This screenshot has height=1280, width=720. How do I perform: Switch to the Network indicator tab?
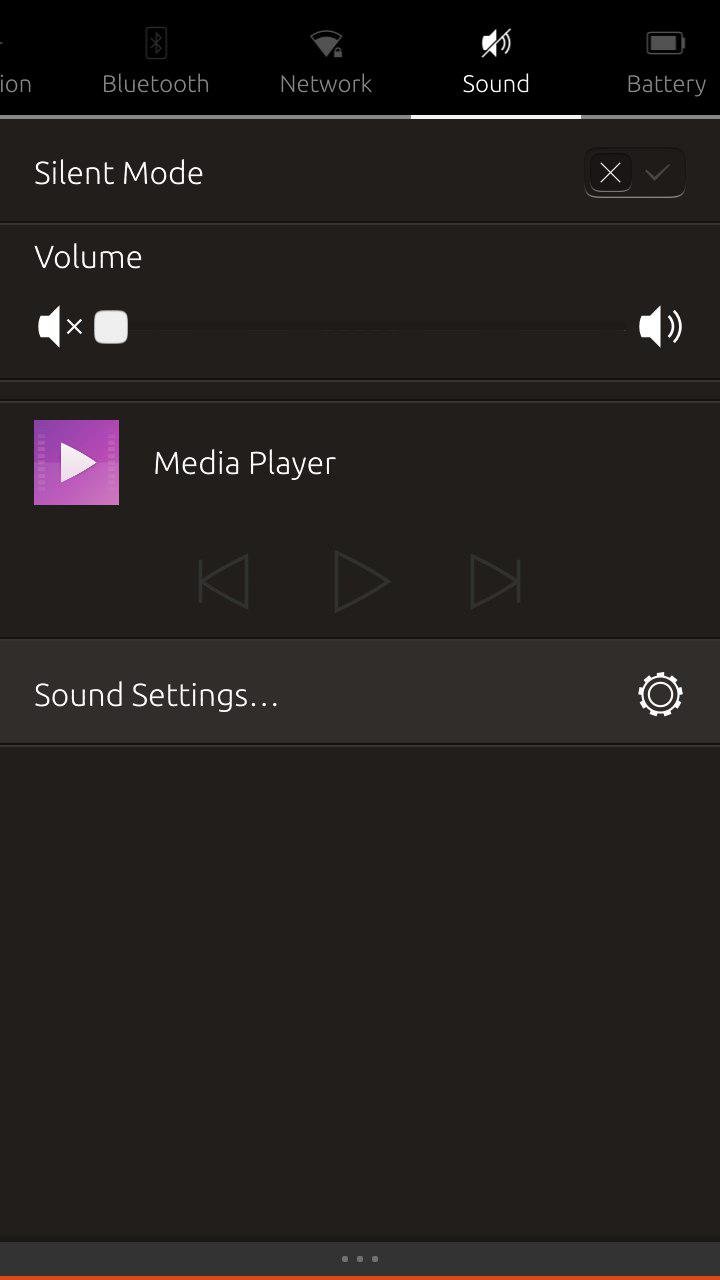coord(326,62)
